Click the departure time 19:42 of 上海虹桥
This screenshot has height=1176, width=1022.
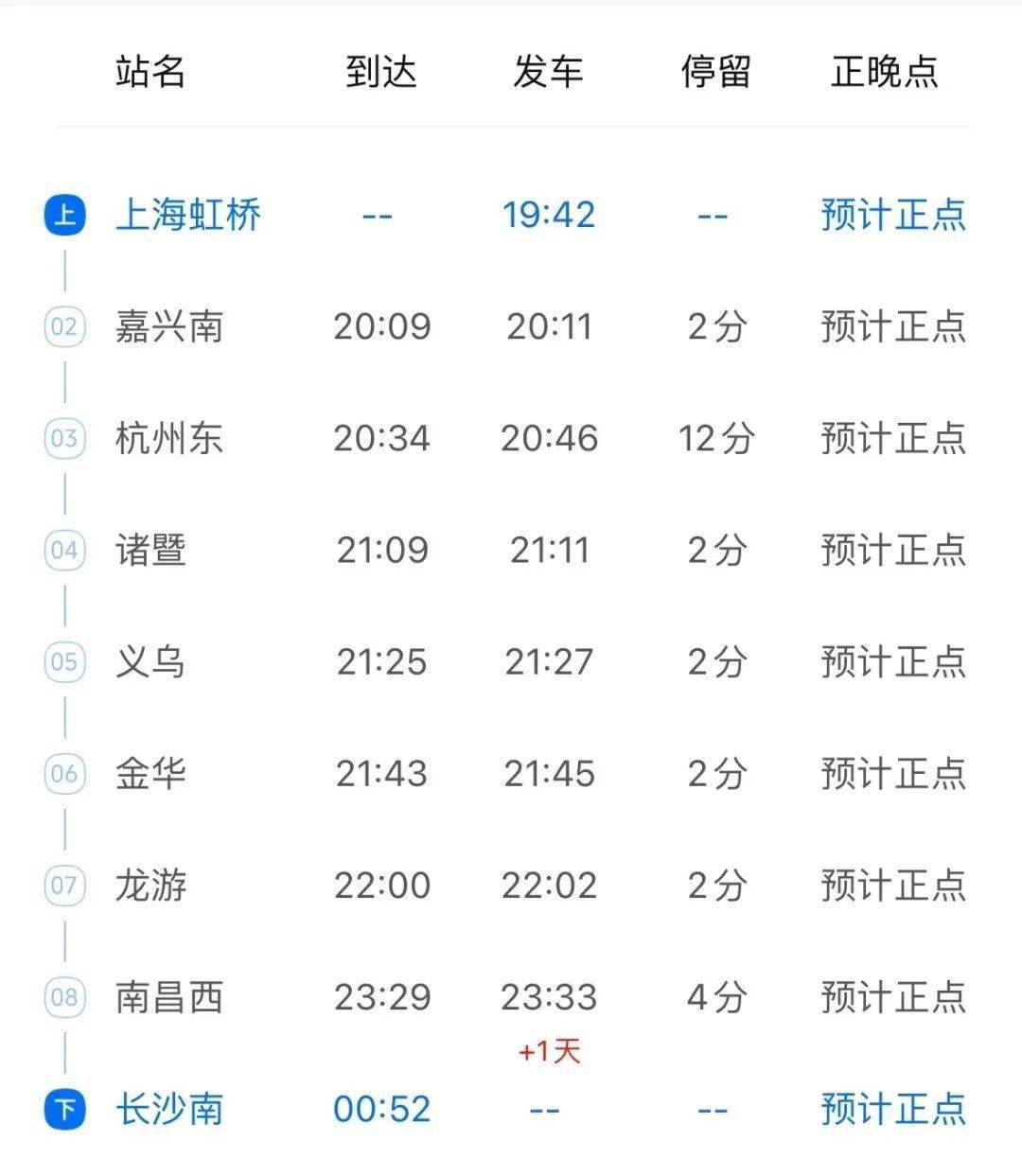[549, 216]
